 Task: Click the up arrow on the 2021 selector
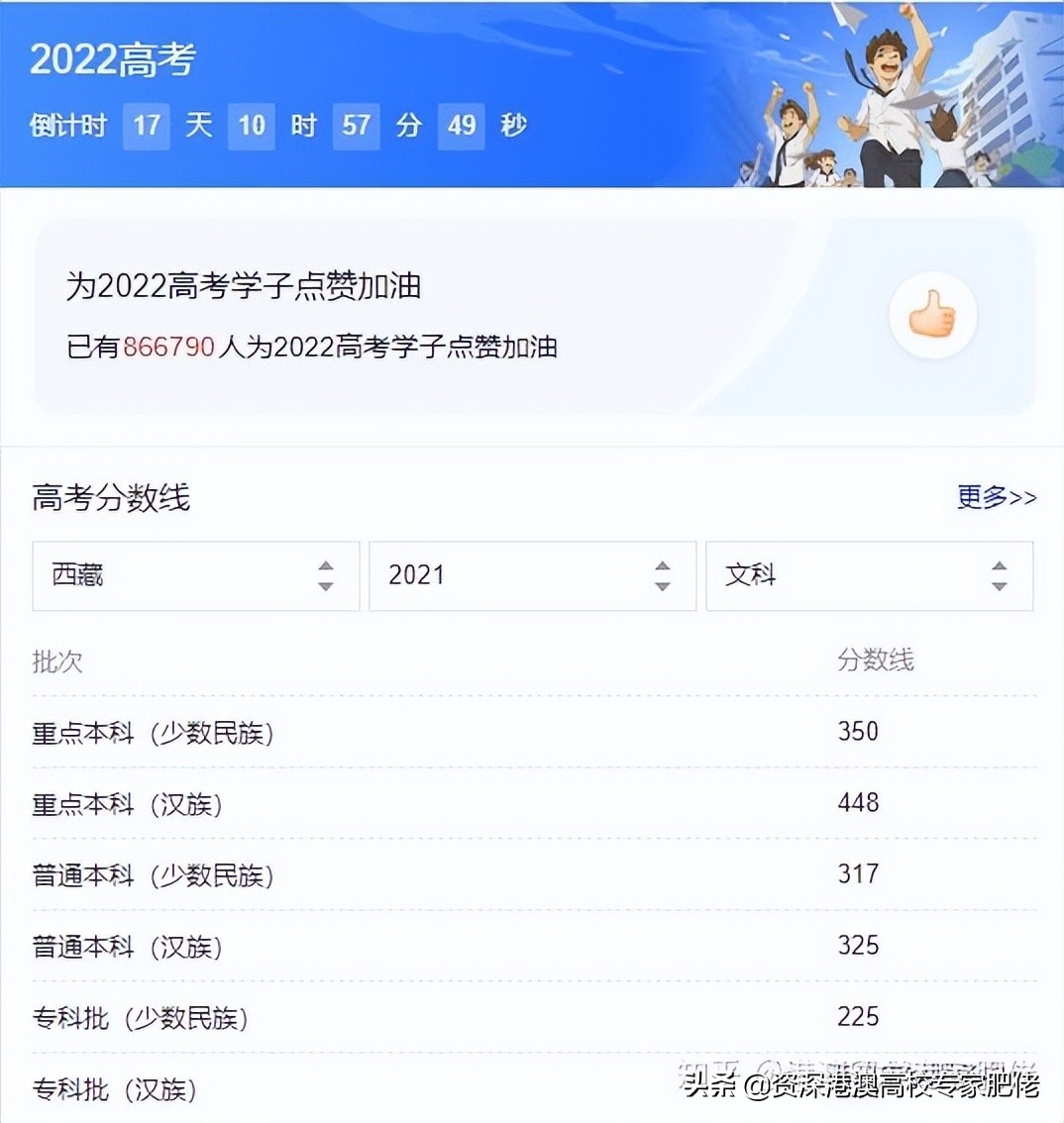[662, 565]
